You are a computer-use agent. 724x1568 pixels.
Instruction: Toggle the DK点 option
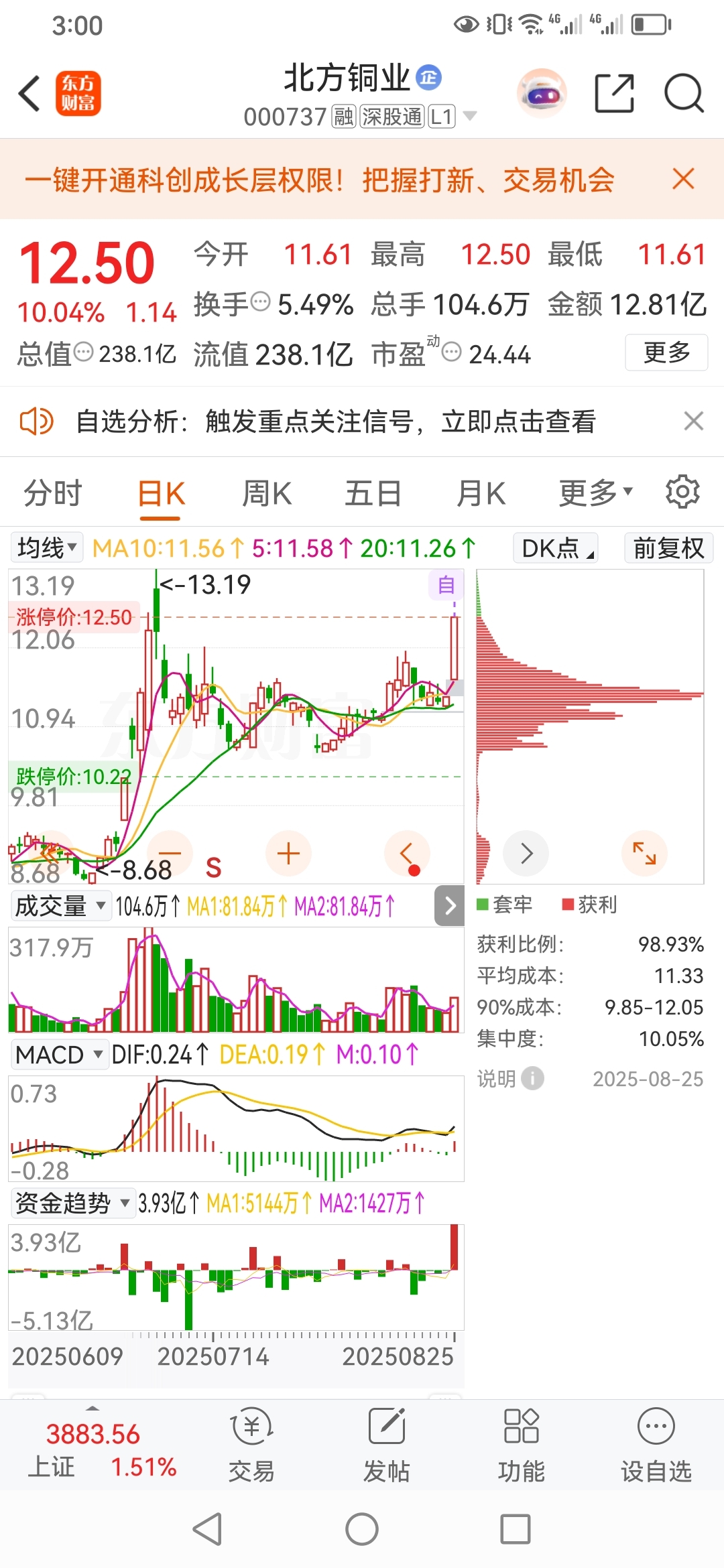[556, 548]
